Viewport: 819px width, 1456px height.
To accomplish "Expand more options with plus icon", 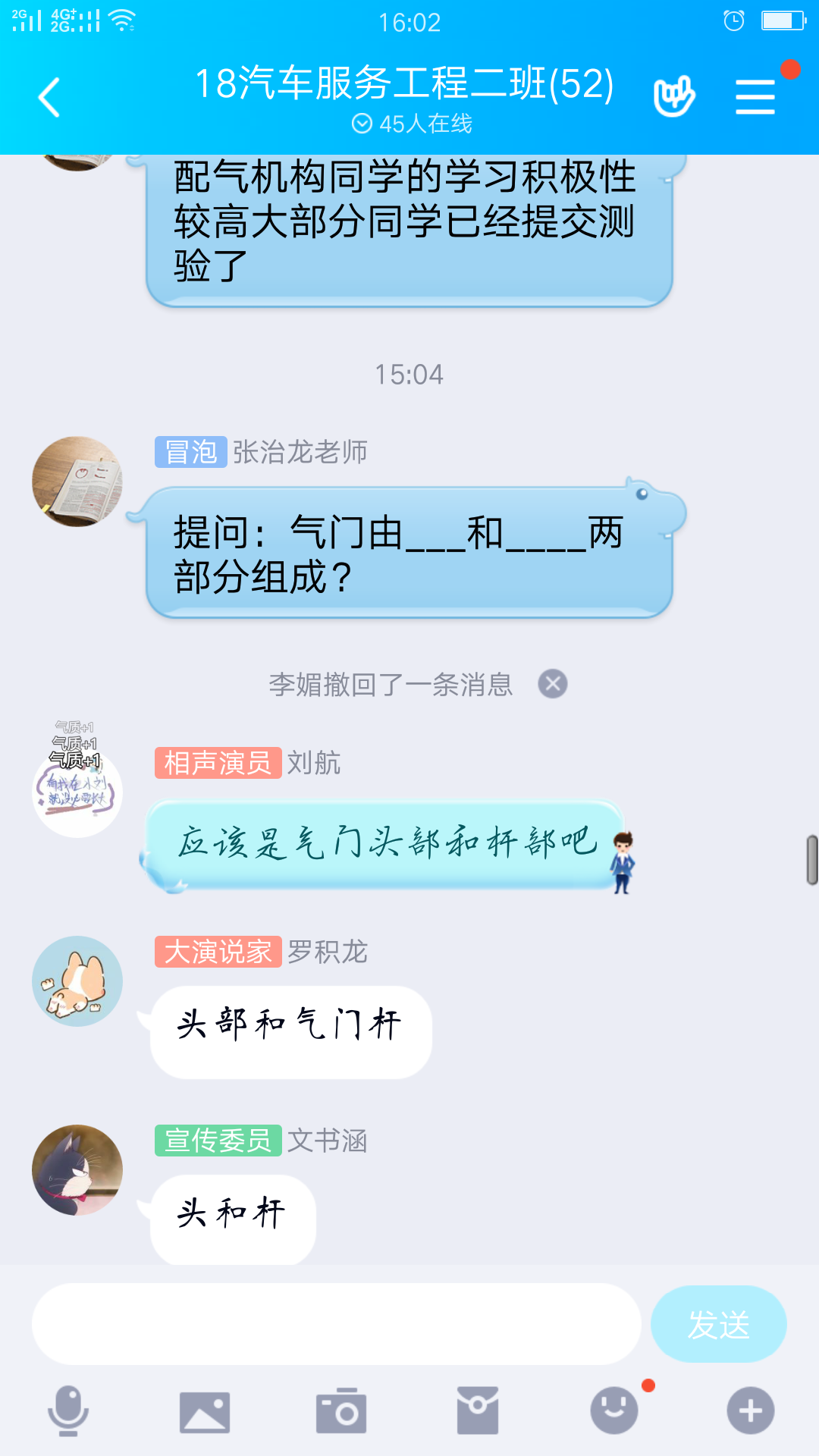I will click(751, 1410).
